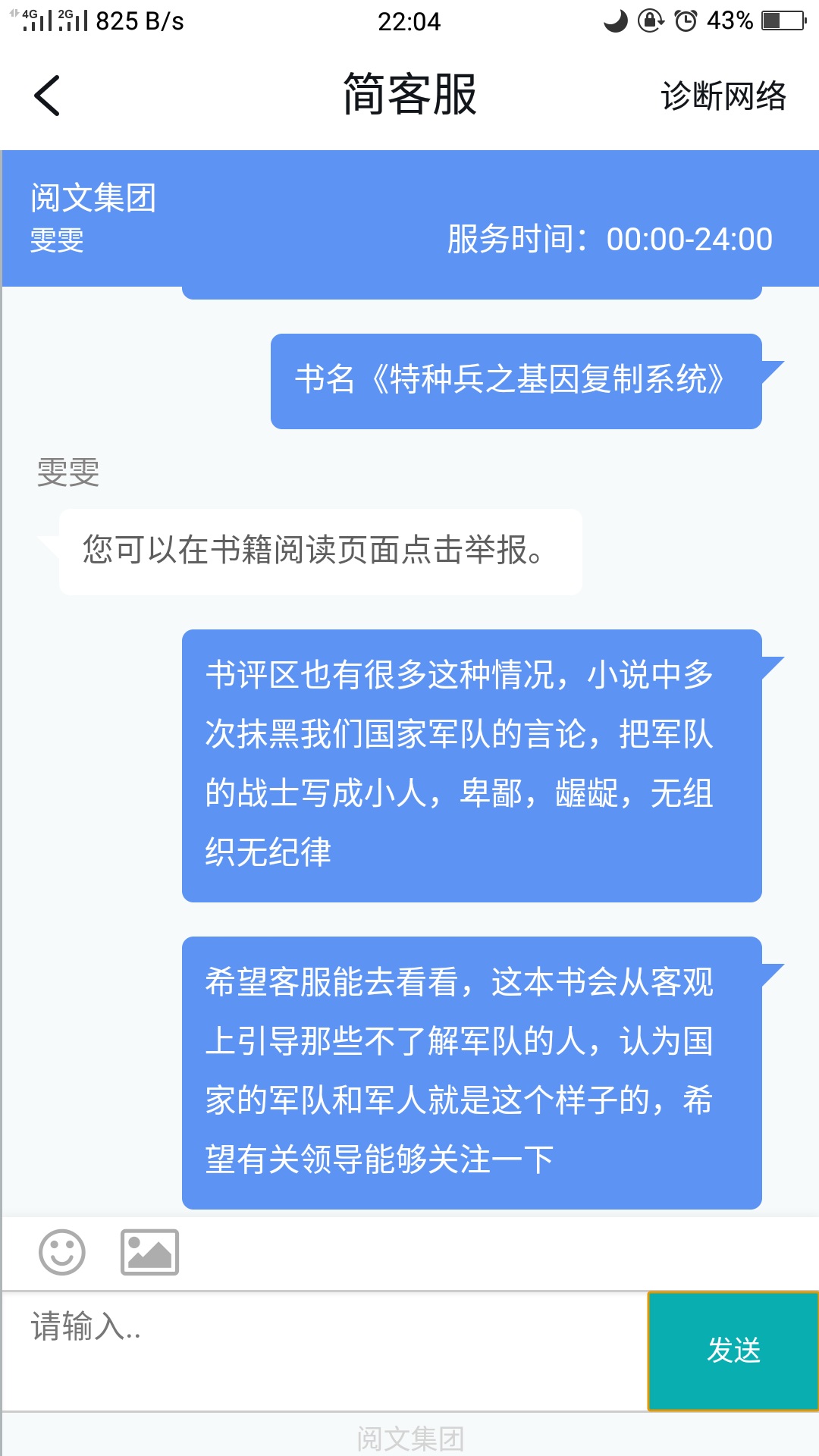819x1456 pixels.
Task: Open 诊断网络 network diagnosis
Action: click(x=723, y=96)
